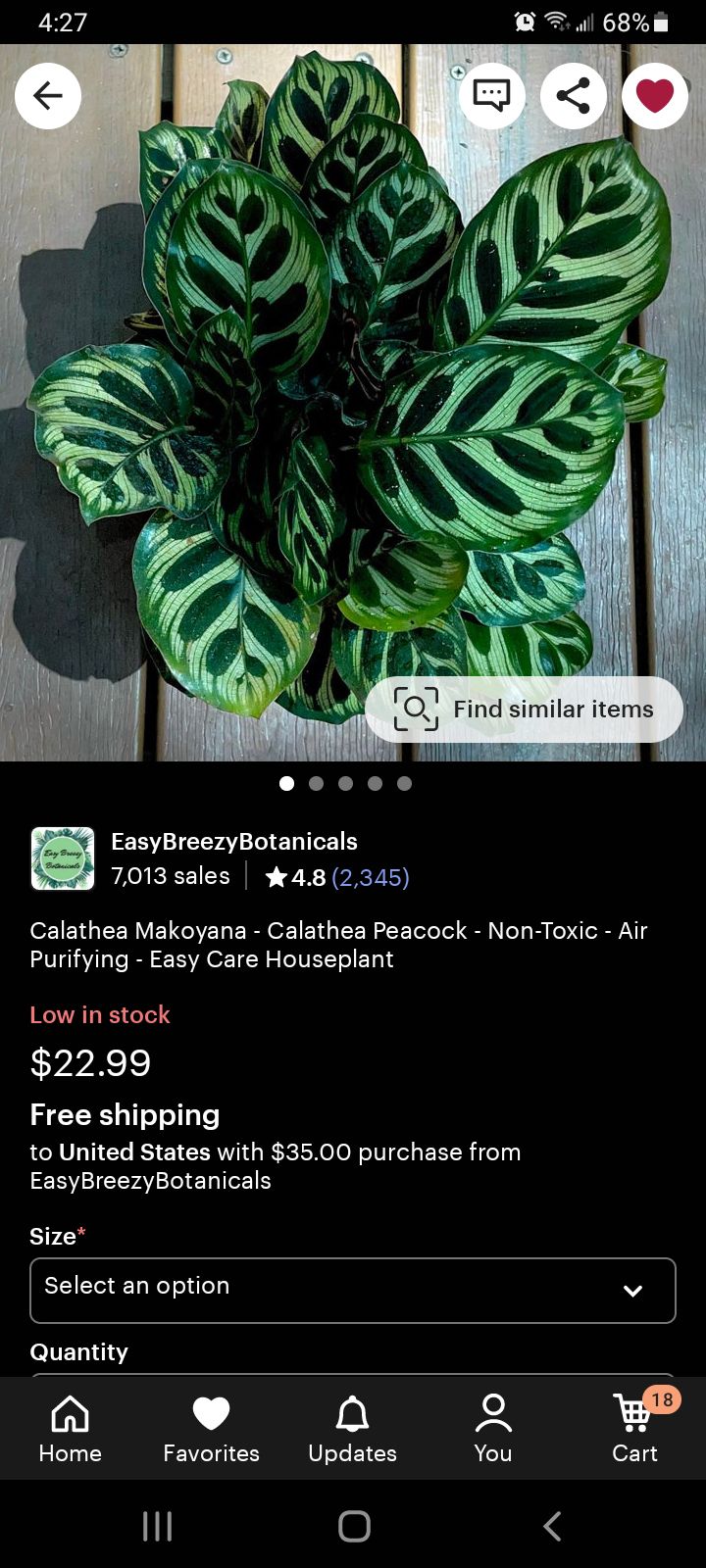Open the You profile tab

[x=493, y=1429]
